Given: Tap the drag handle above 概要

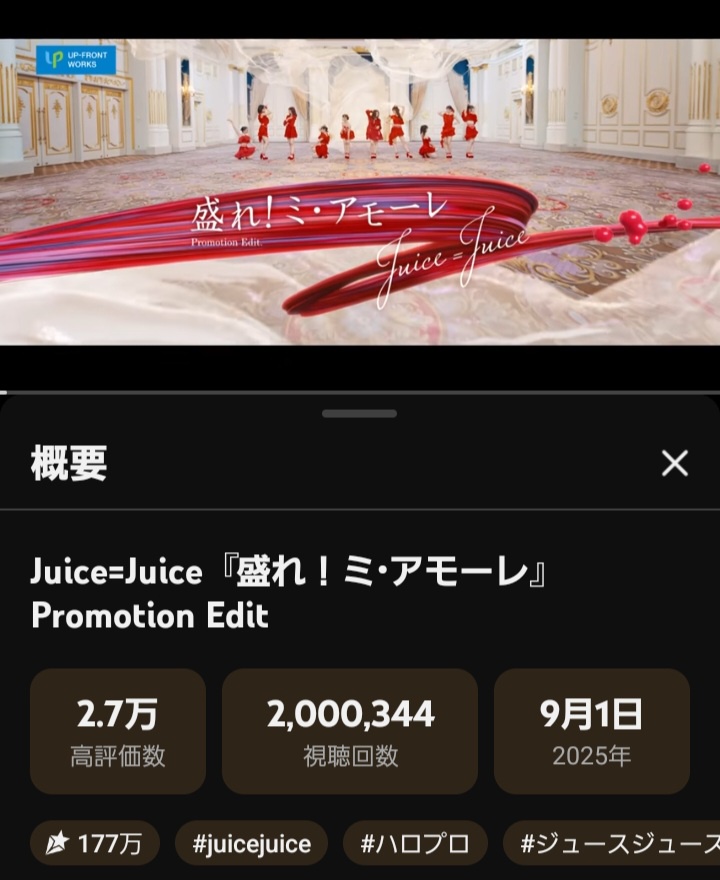Looking at the screenshot, I should point(360,413).
